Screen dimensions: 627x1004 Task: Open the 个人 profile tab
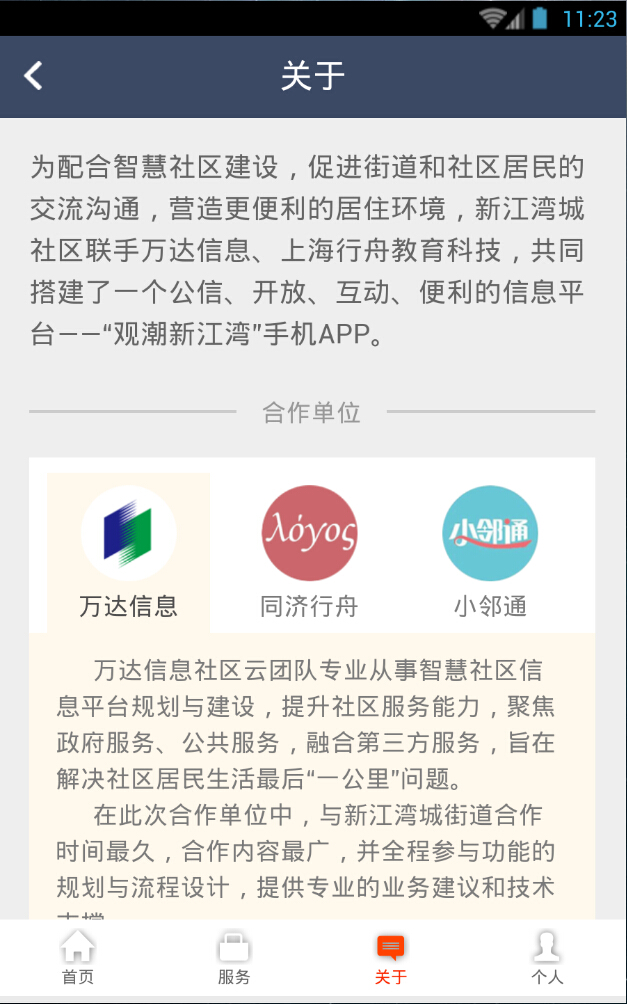[547, 957]
